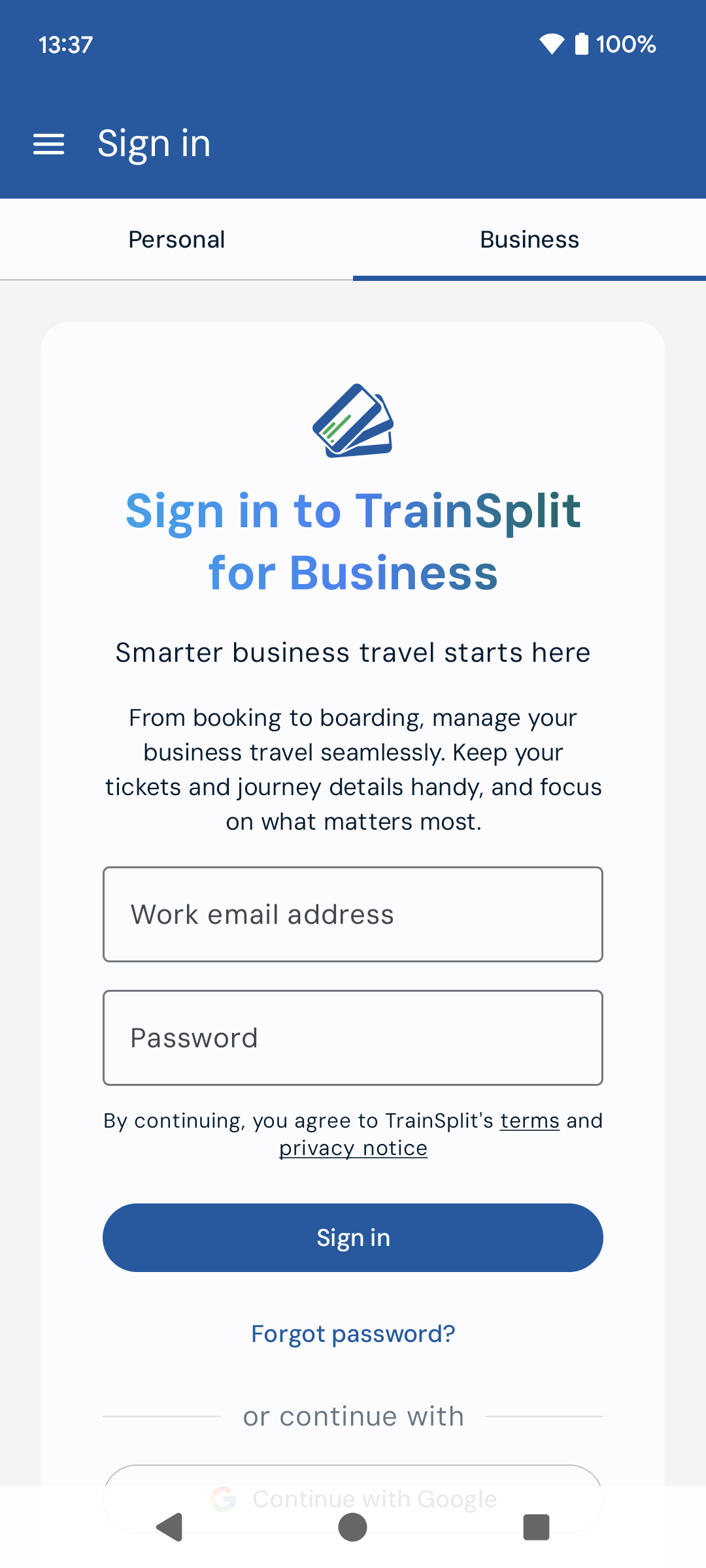
Task: Select the Business tab
Action: click(529, 240)
